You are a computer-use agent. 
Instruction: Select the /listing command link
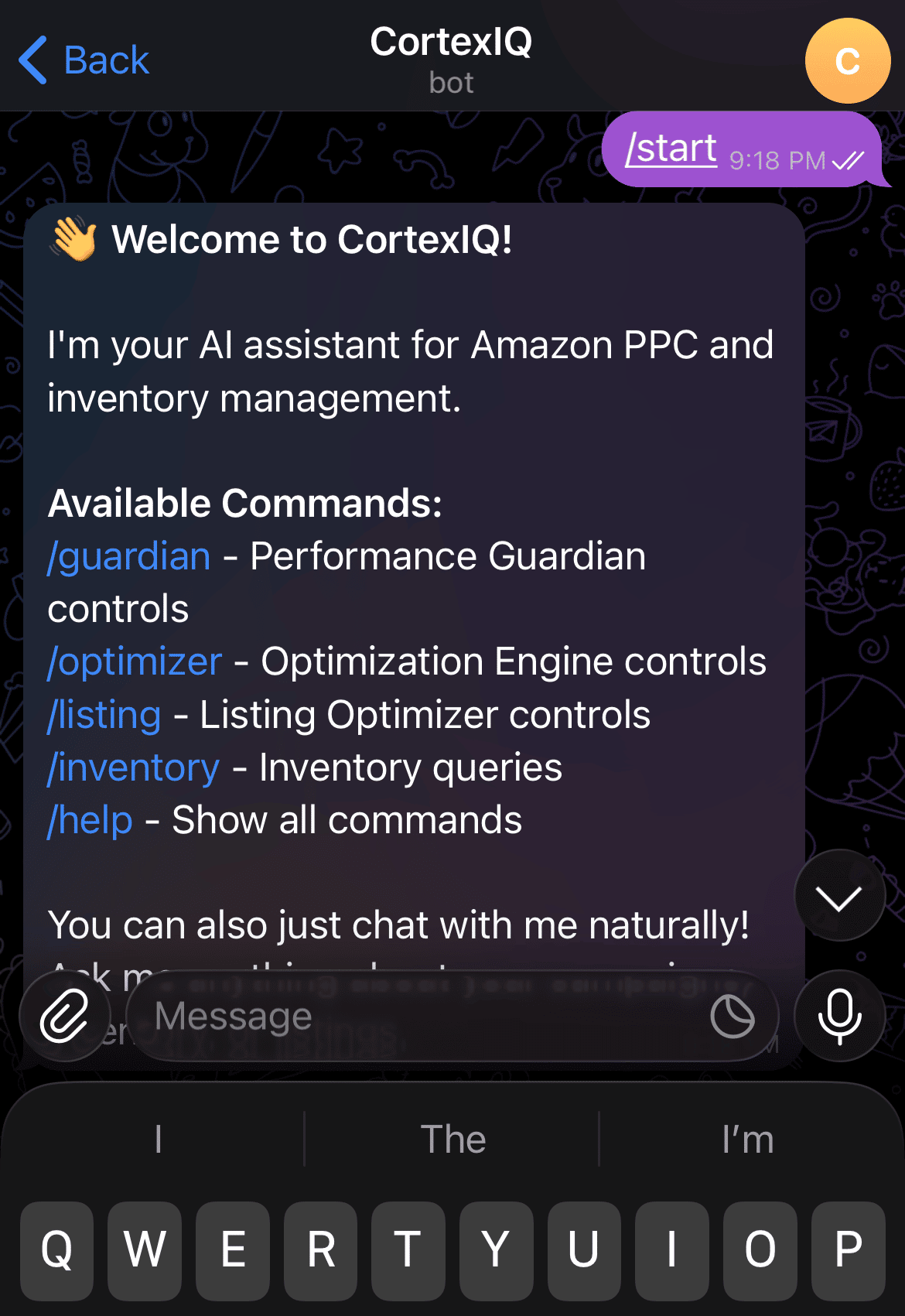(x=105, y=715)
